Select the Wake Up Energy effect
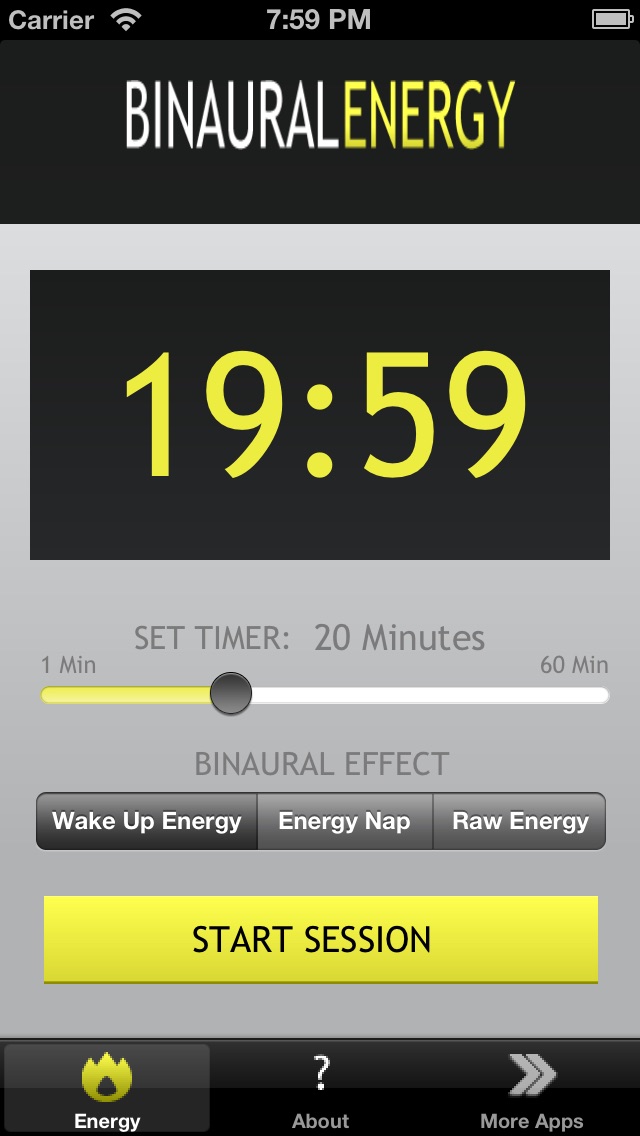Viewport: 640px width, 1136px height. (147, 821)
